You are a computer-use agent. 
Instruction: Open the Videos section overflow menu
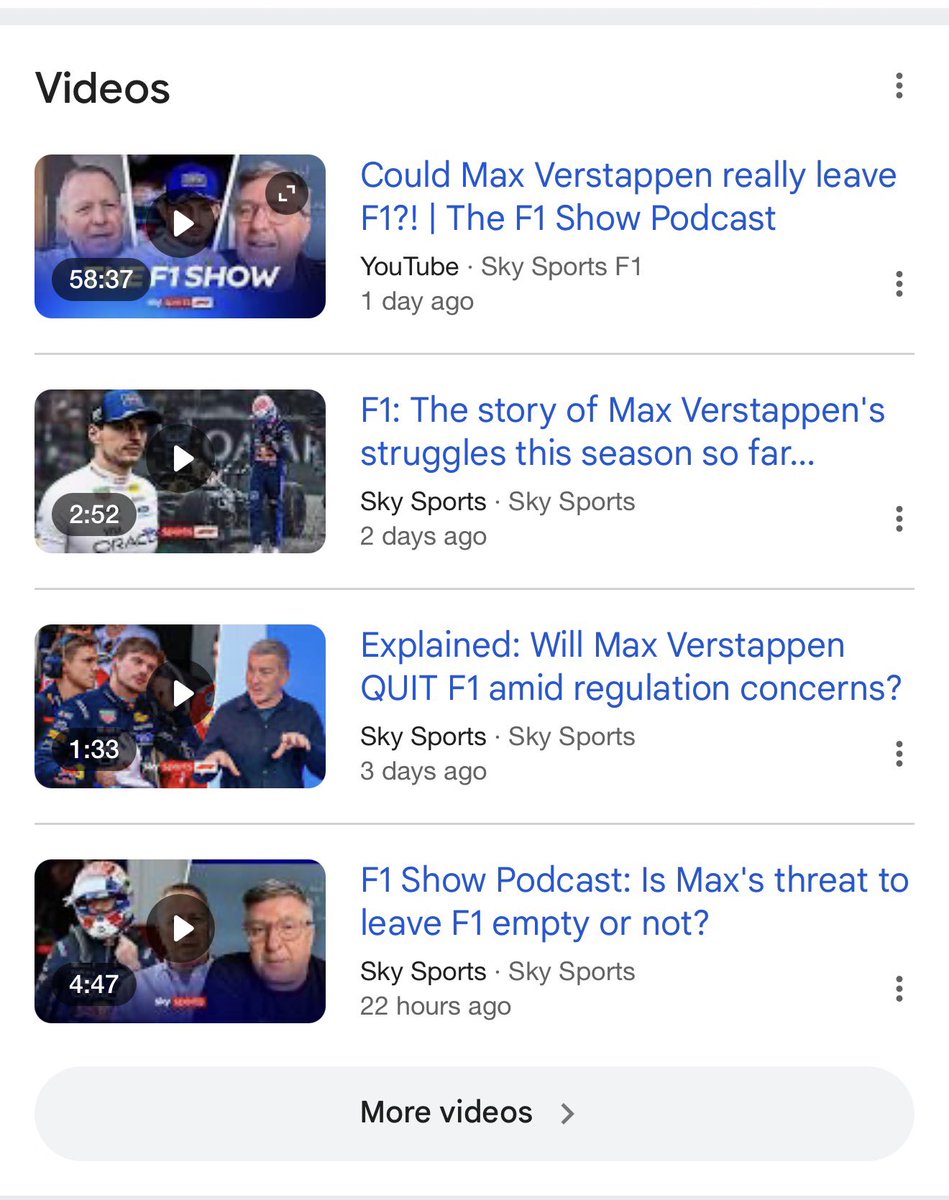pyautogui.click(x=898, y=86)
